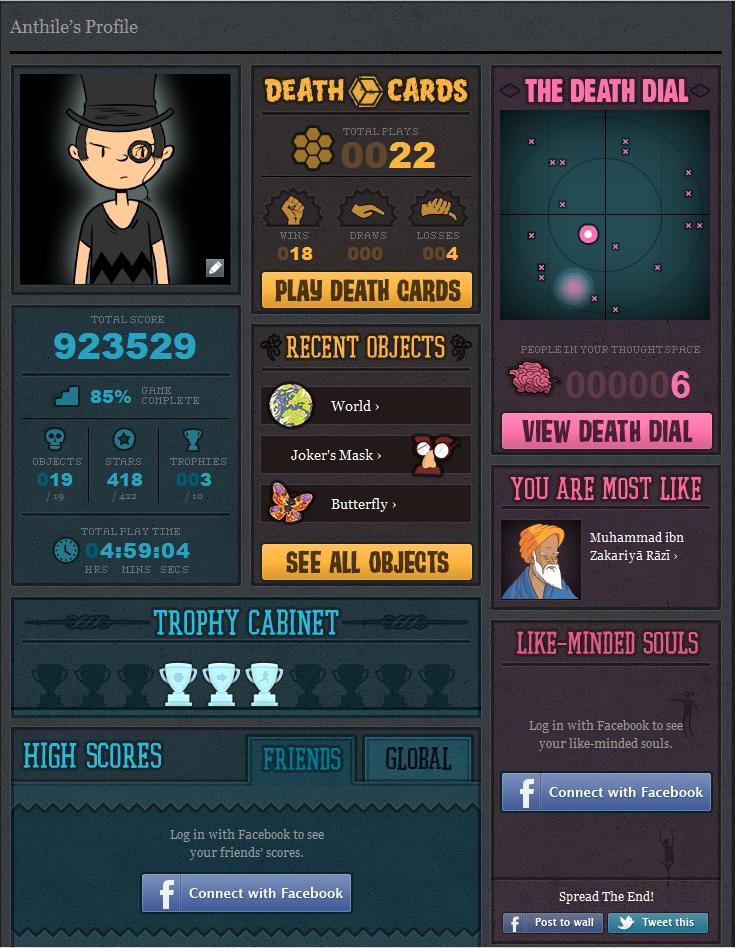Open the World object
735x948 pixels.
355,406
